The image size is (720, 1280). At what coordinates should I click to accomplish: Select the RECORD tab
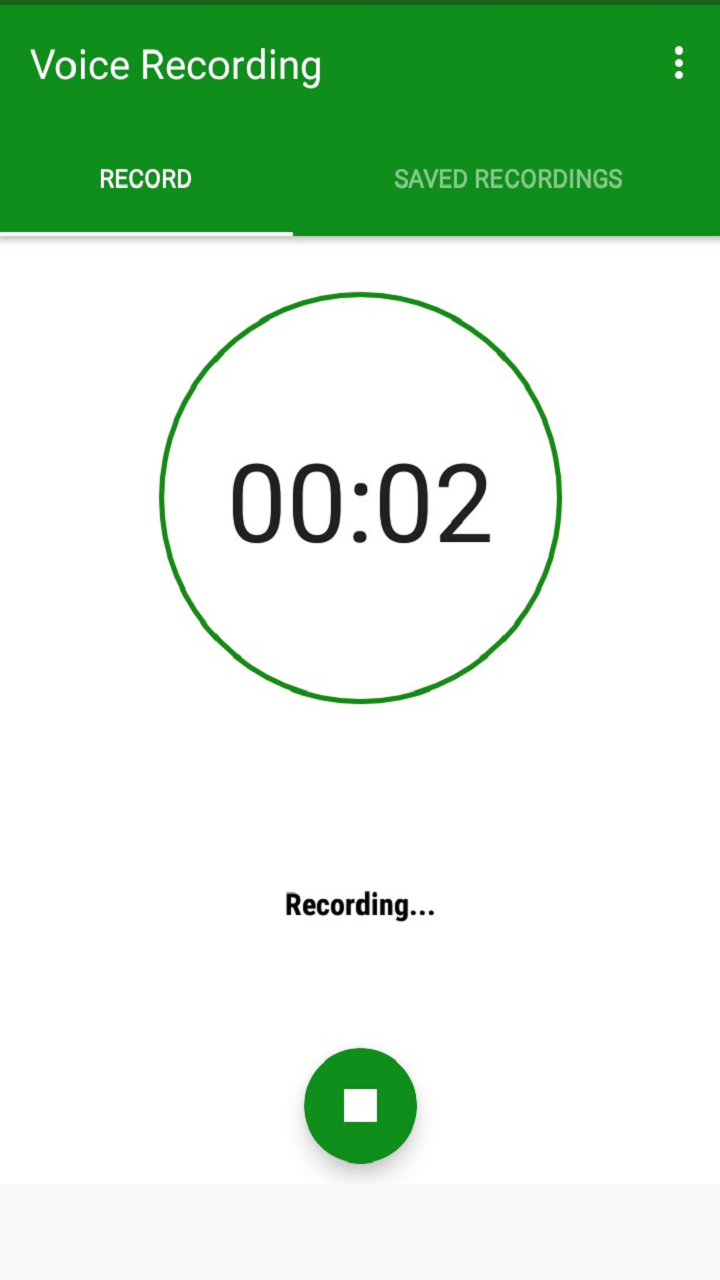145,179
